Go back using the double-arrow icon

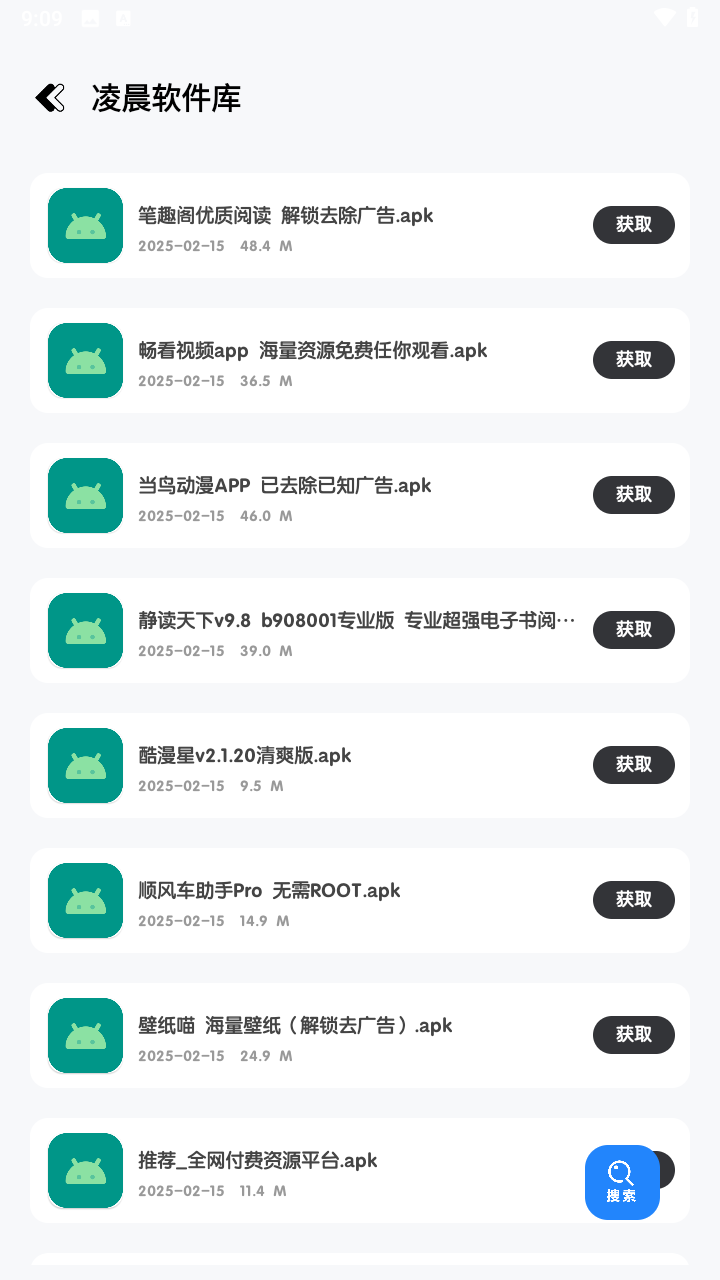point(50,97)
